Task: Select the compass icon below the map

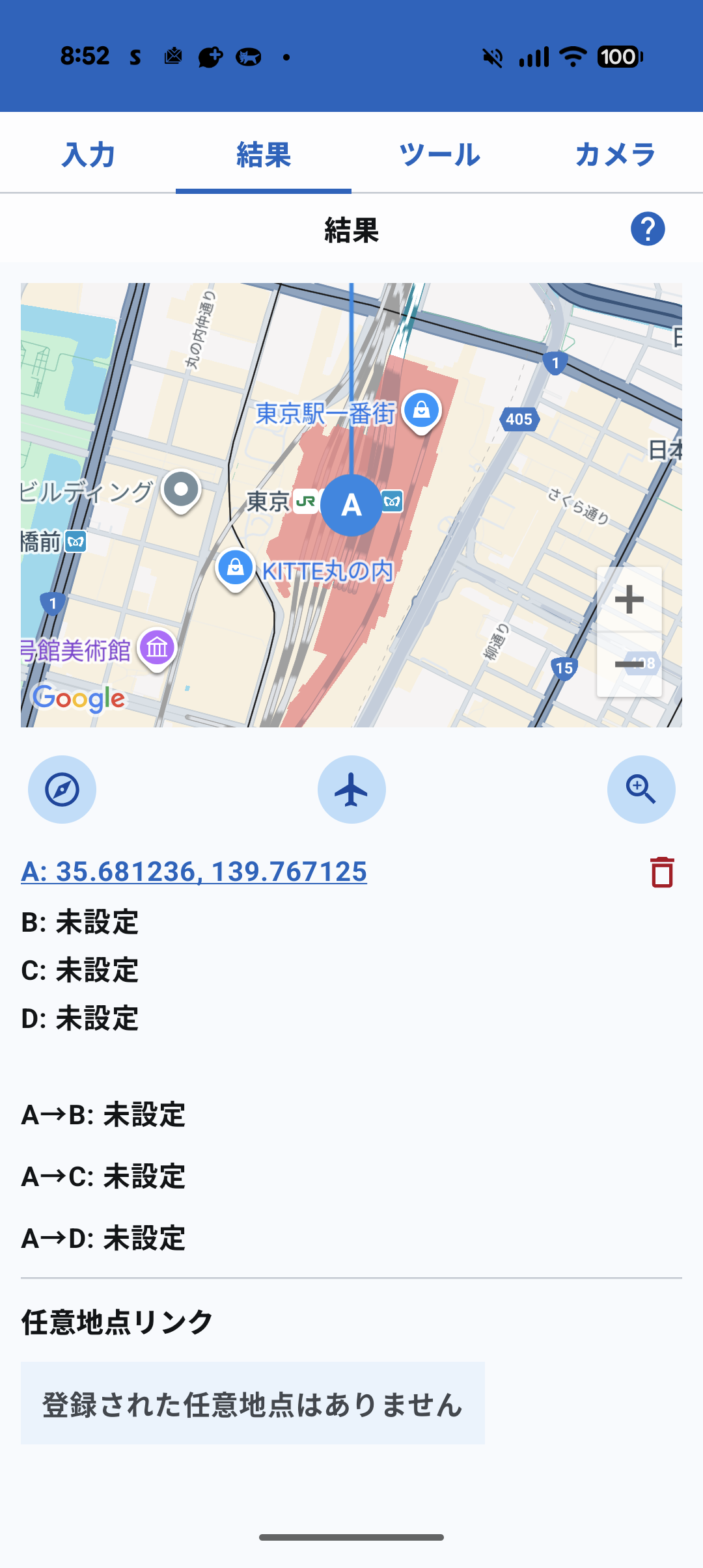Action: point(62,789)
